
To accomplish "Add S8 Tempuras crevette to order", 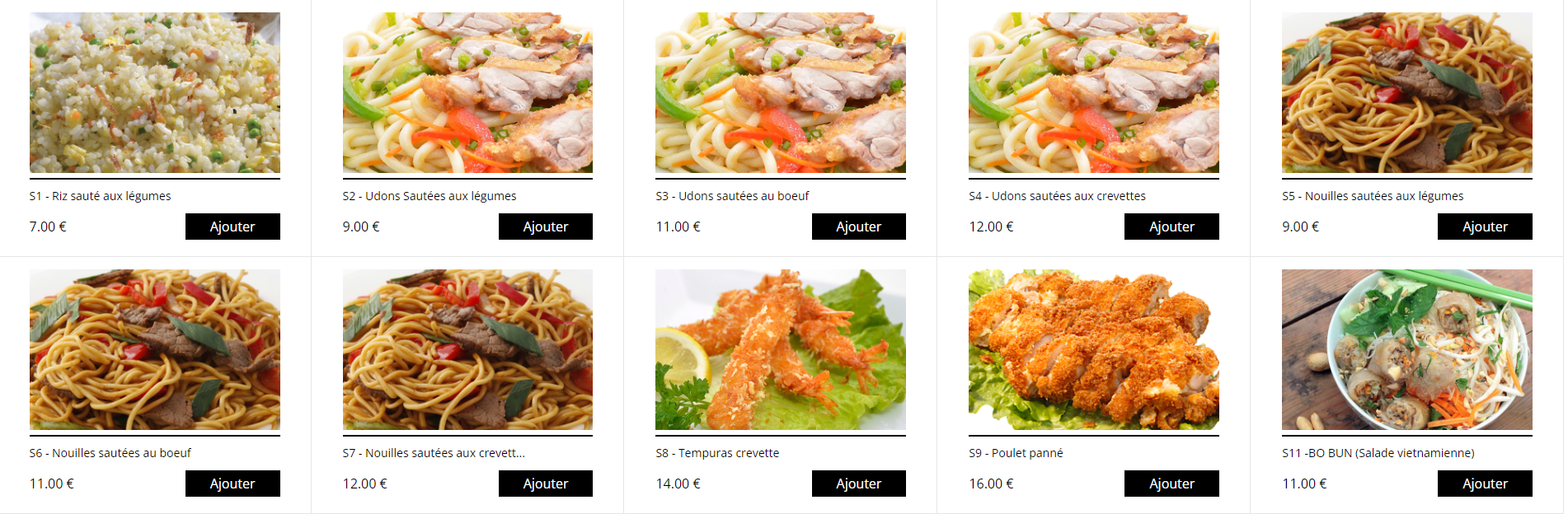I will 858,484.
